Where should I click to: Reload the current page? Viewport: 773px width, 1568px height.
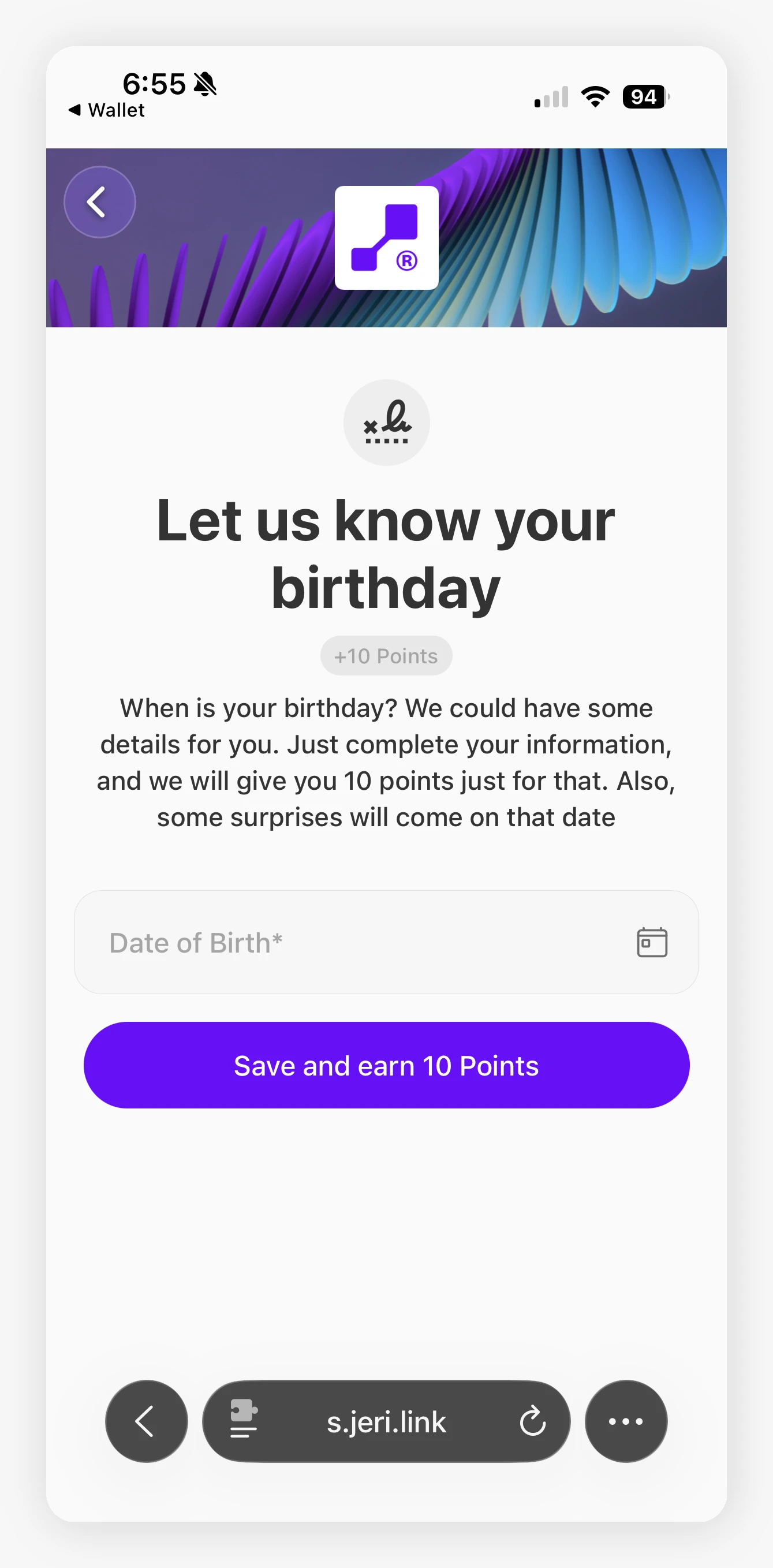tap(533, 1421)
